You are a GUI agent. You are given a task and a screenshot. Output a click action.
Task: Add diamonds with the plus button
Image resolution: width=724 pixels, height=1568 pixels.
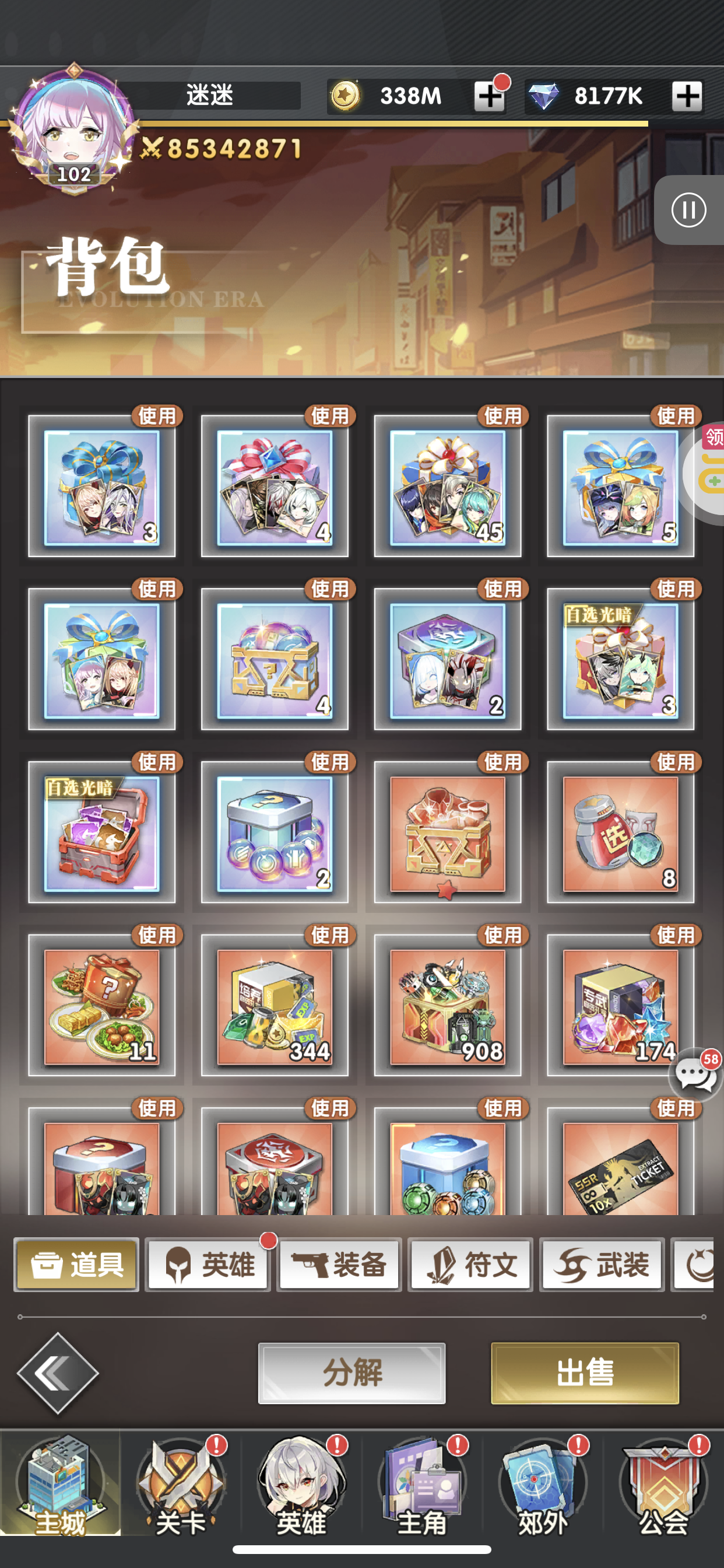pyautogui.click(x=687, y=96)
